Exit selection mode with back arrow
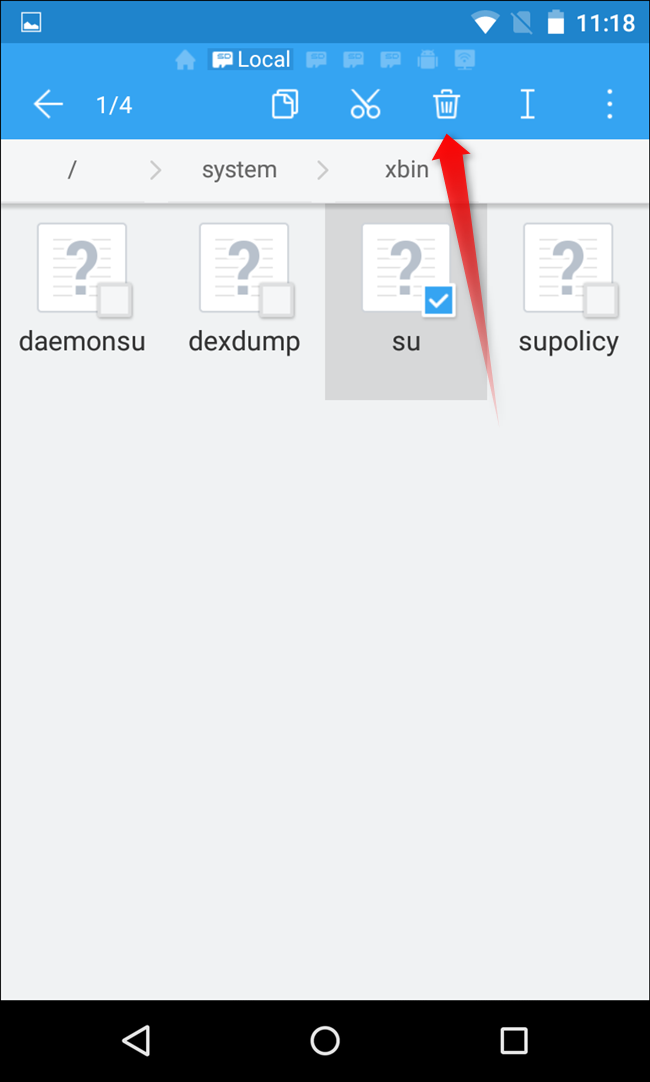 coord(48,105)
